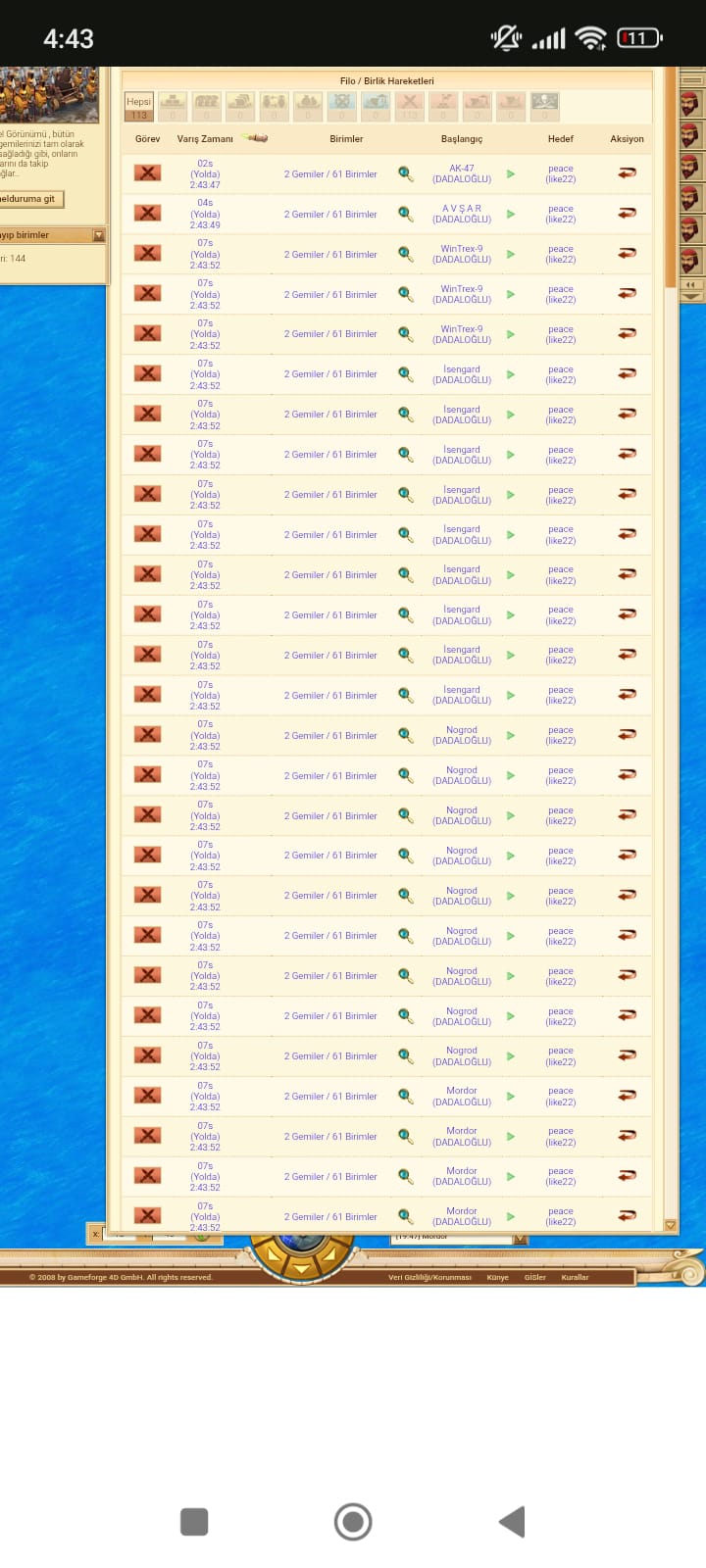View unit details for A V Ş A R fleet
Image resolution: width=706 pixels, height=1568 pixels.
(x=405, y=214)
